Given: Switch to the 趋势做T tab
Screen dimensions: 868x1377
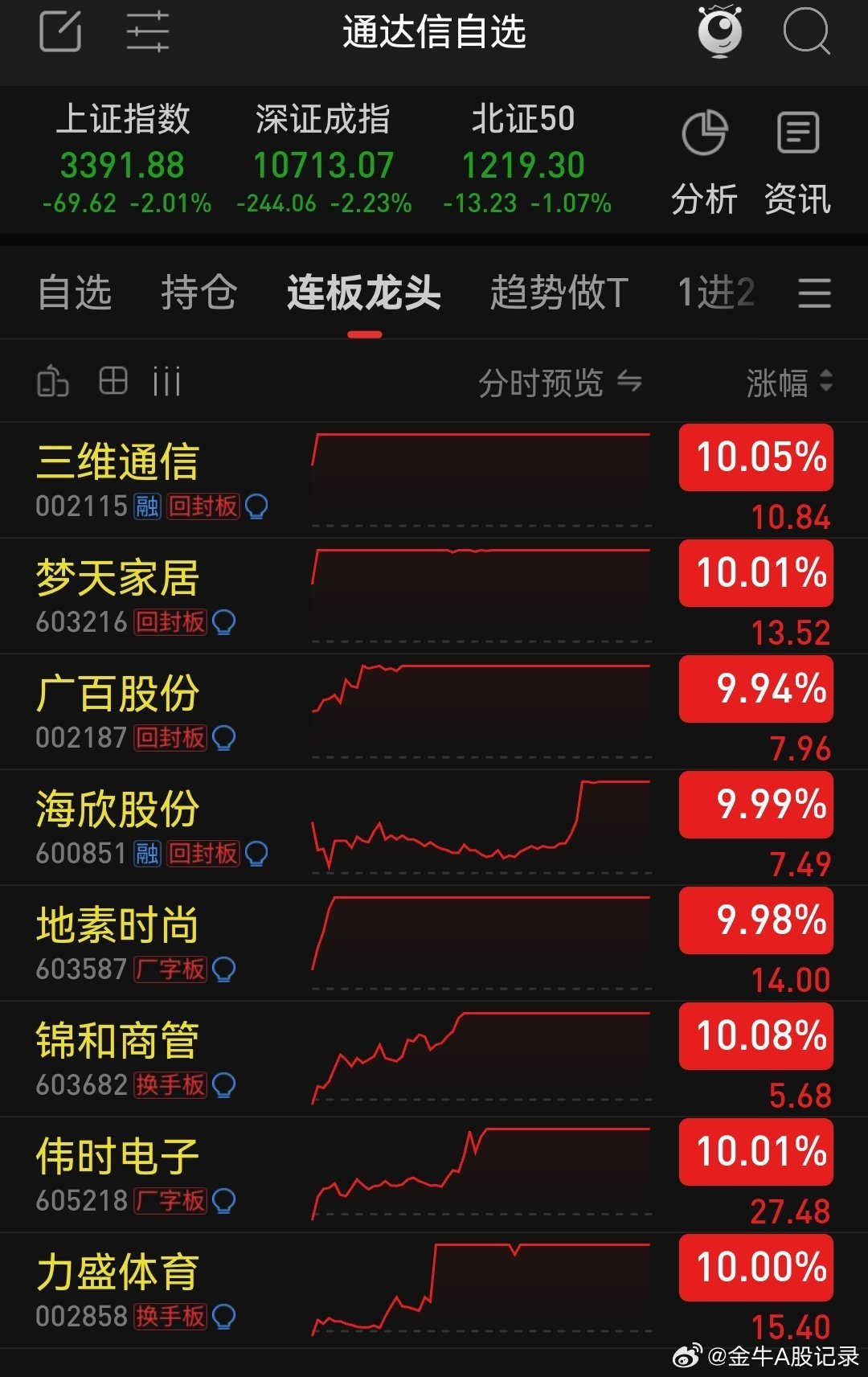Looking at the screenshot, I should [559, 292].
